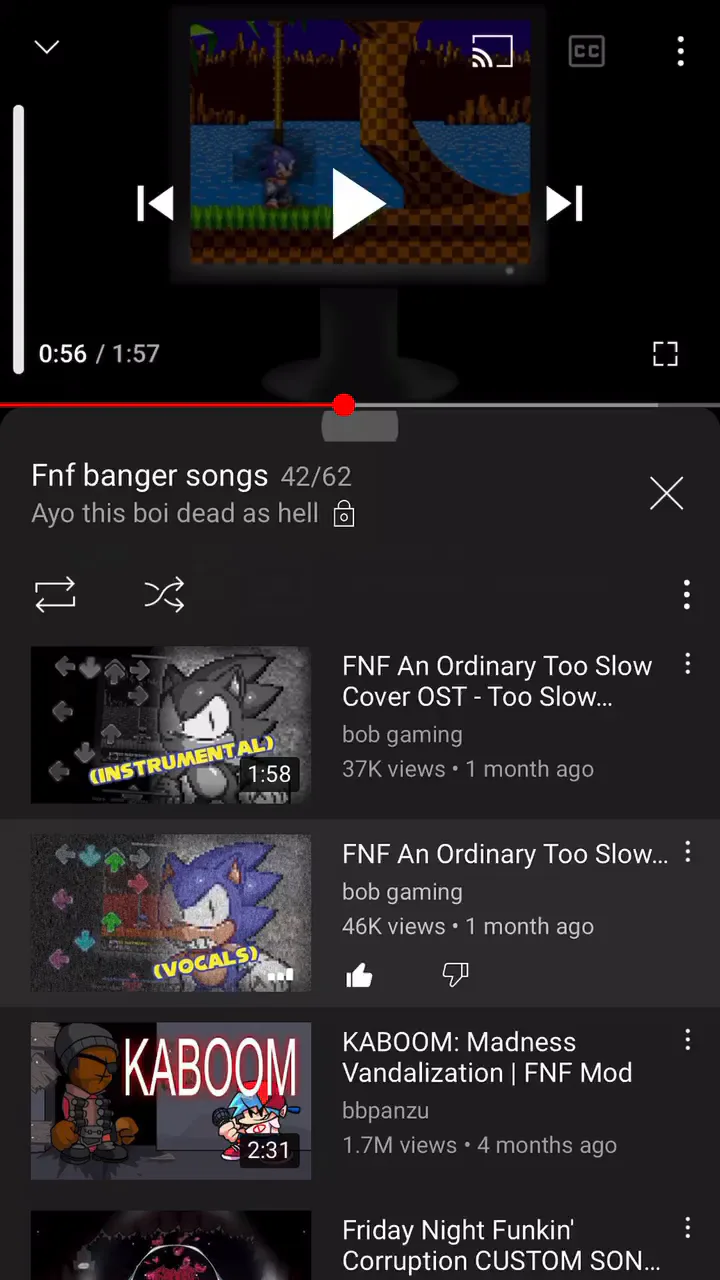The image size is (720, 1280).
Task: Open options for the KABOOM video
Action: pyautogui.click(x=687, y=1040)
